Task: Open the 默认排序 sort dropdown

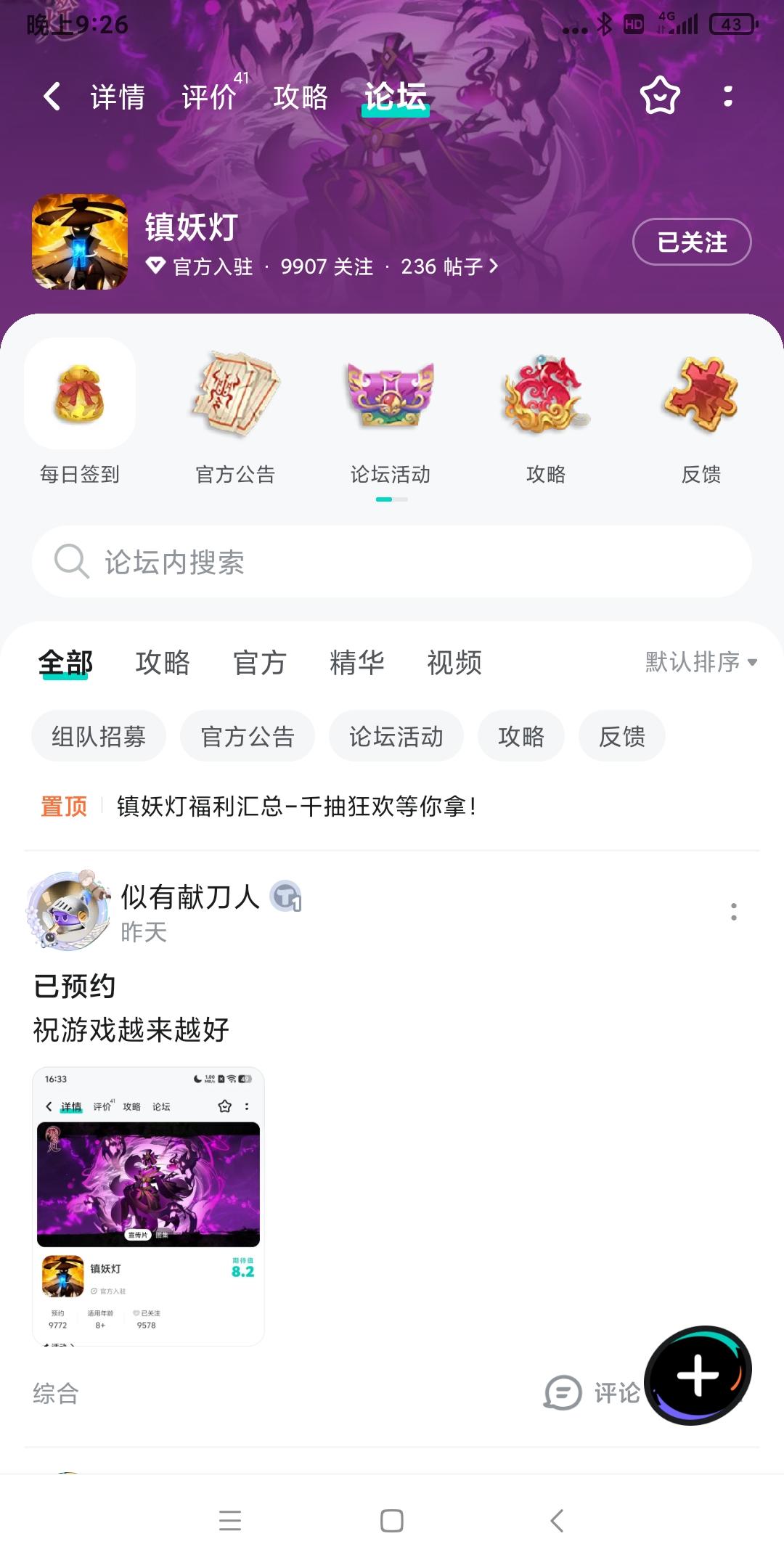Action: tap(698, 661)
